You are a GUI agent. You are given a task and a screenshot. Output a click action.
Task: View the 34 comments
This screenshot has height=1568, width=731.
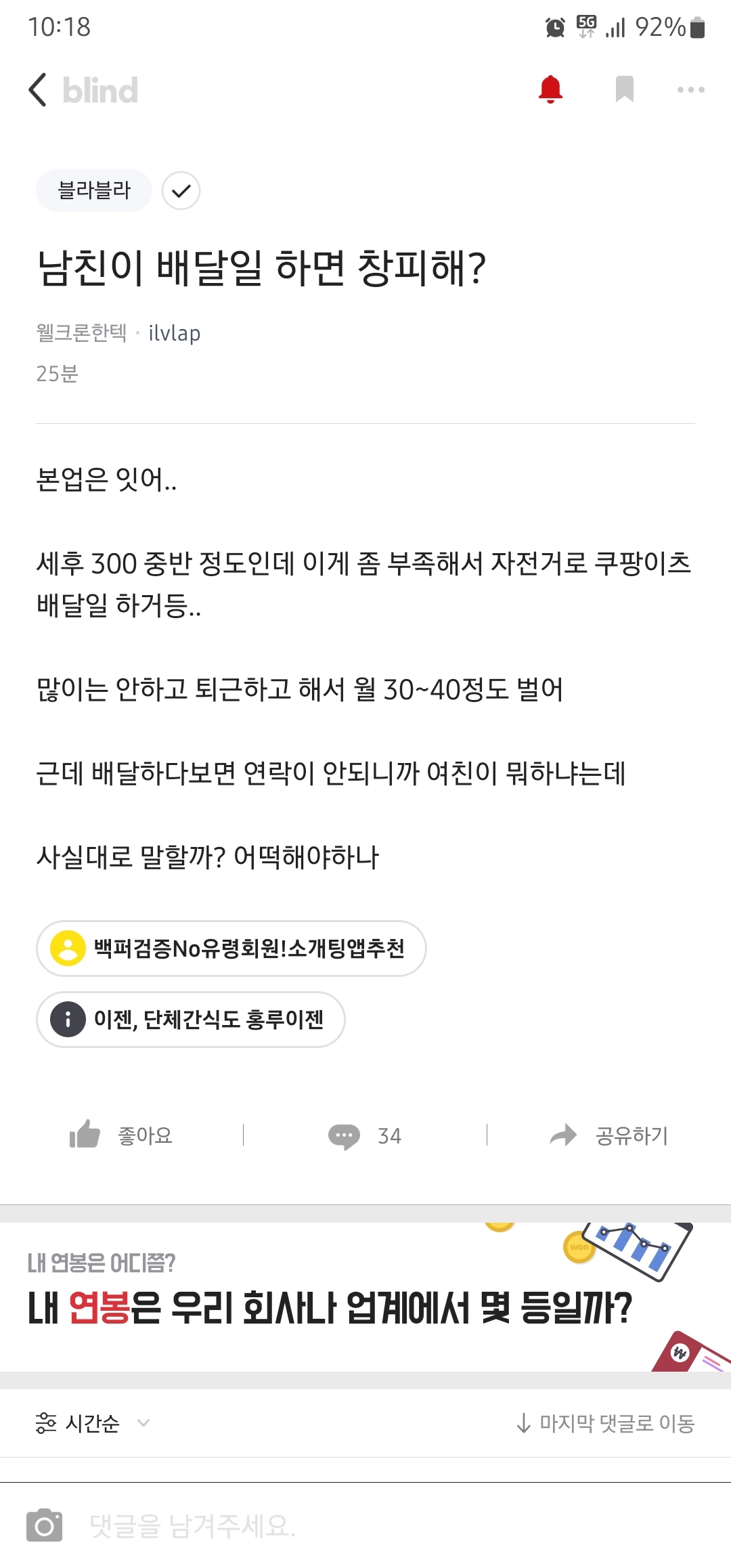tap(365, 1135)
